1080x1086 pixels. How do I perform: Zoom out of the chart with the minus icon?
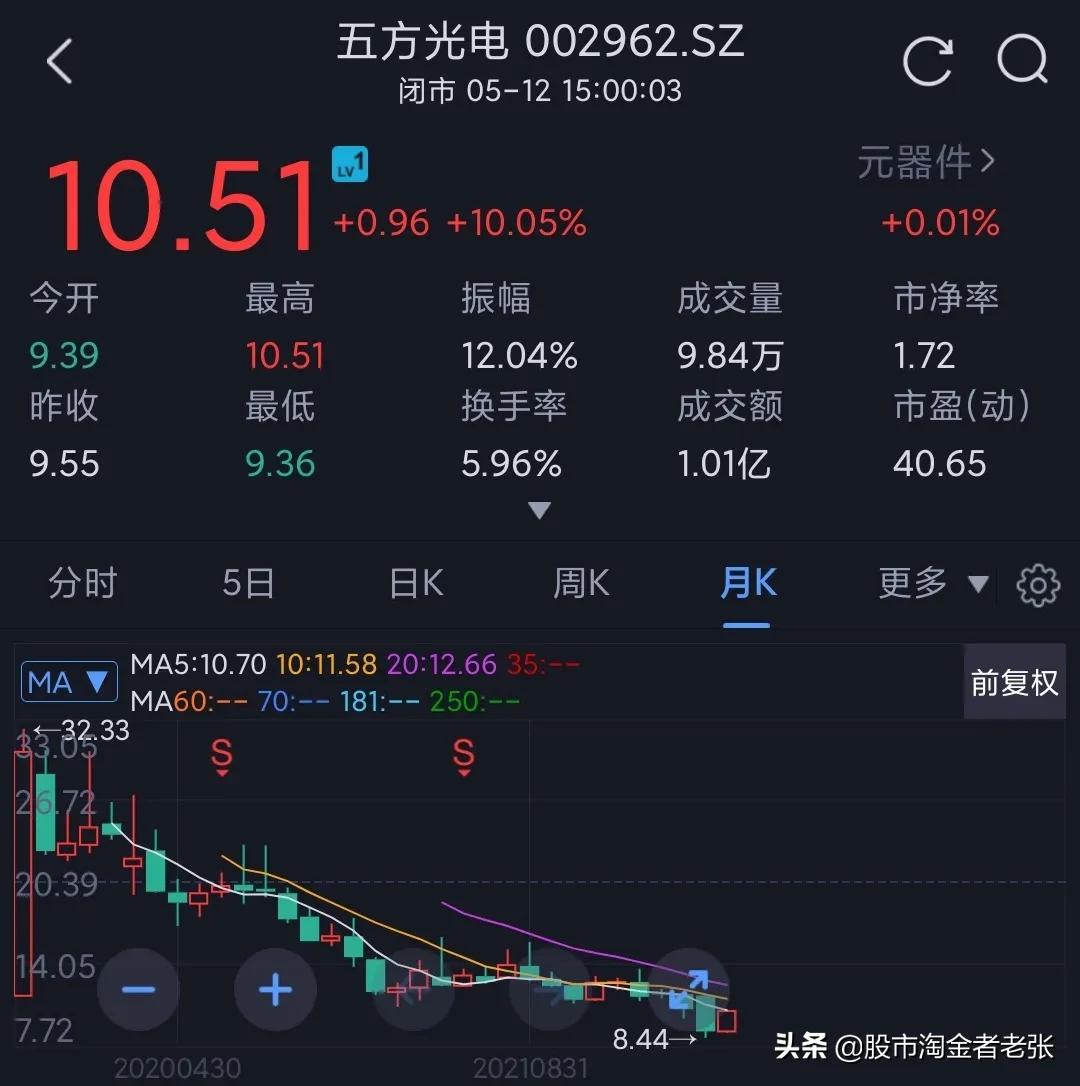tap(139, 989)
